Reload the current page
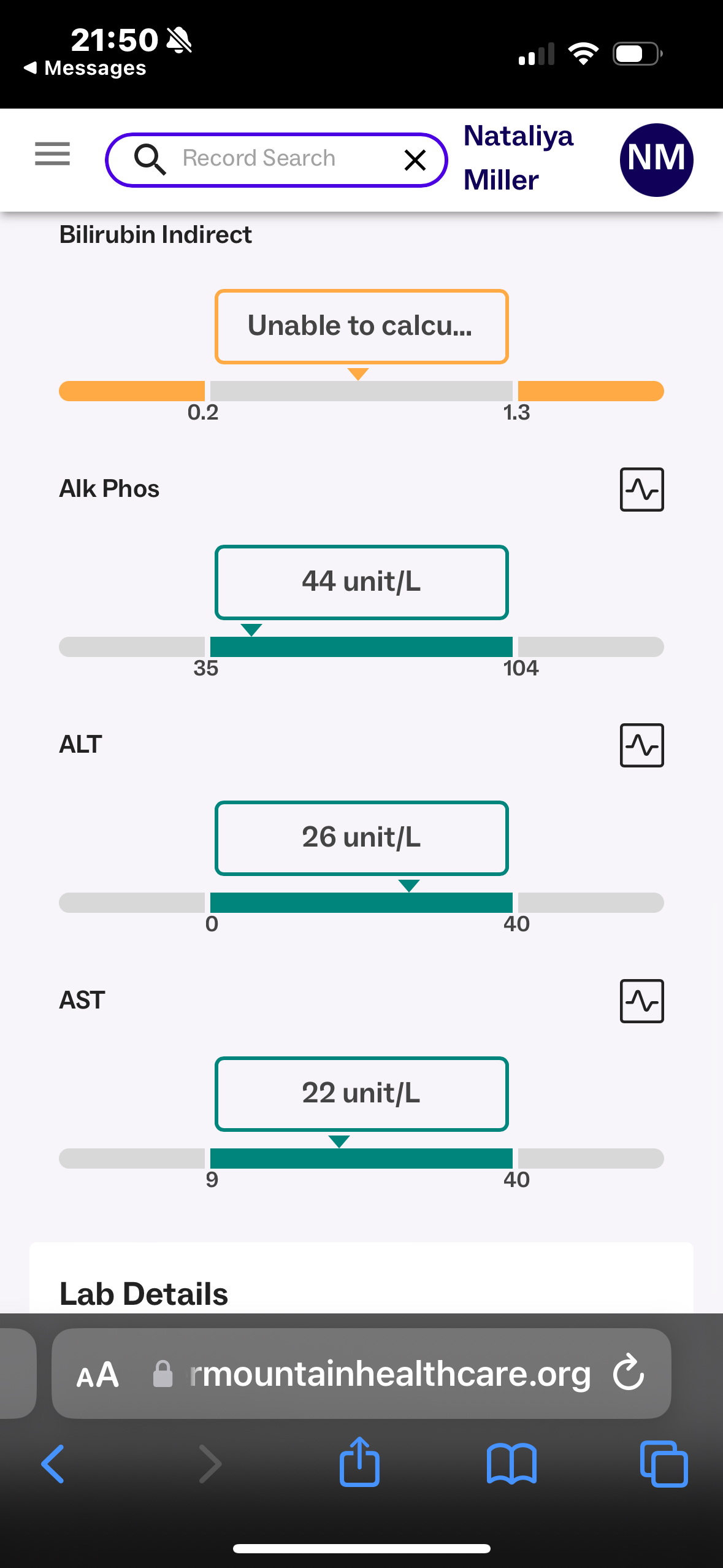 point(629,1372)
